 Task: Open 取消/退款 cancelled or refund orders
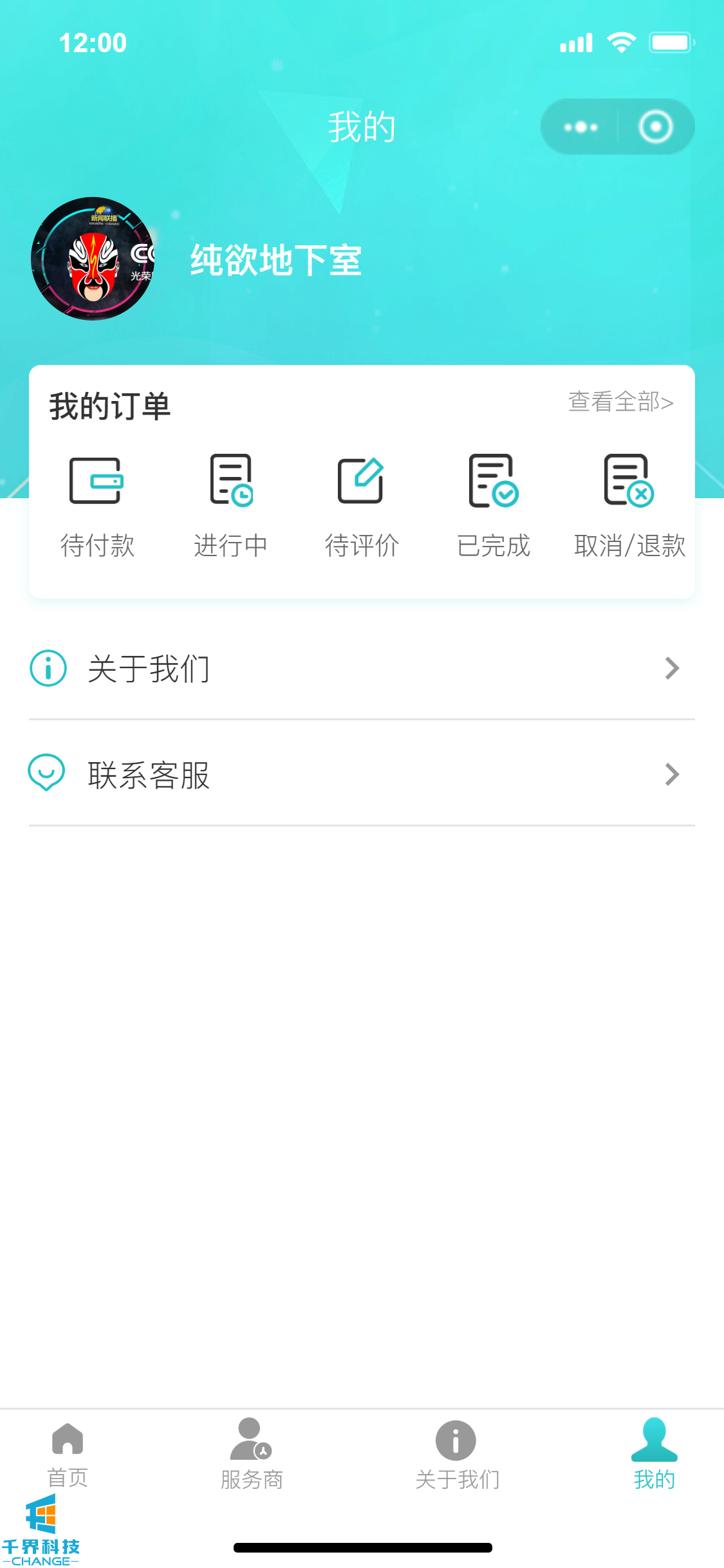pyautogui.click(x=629, y=506)
